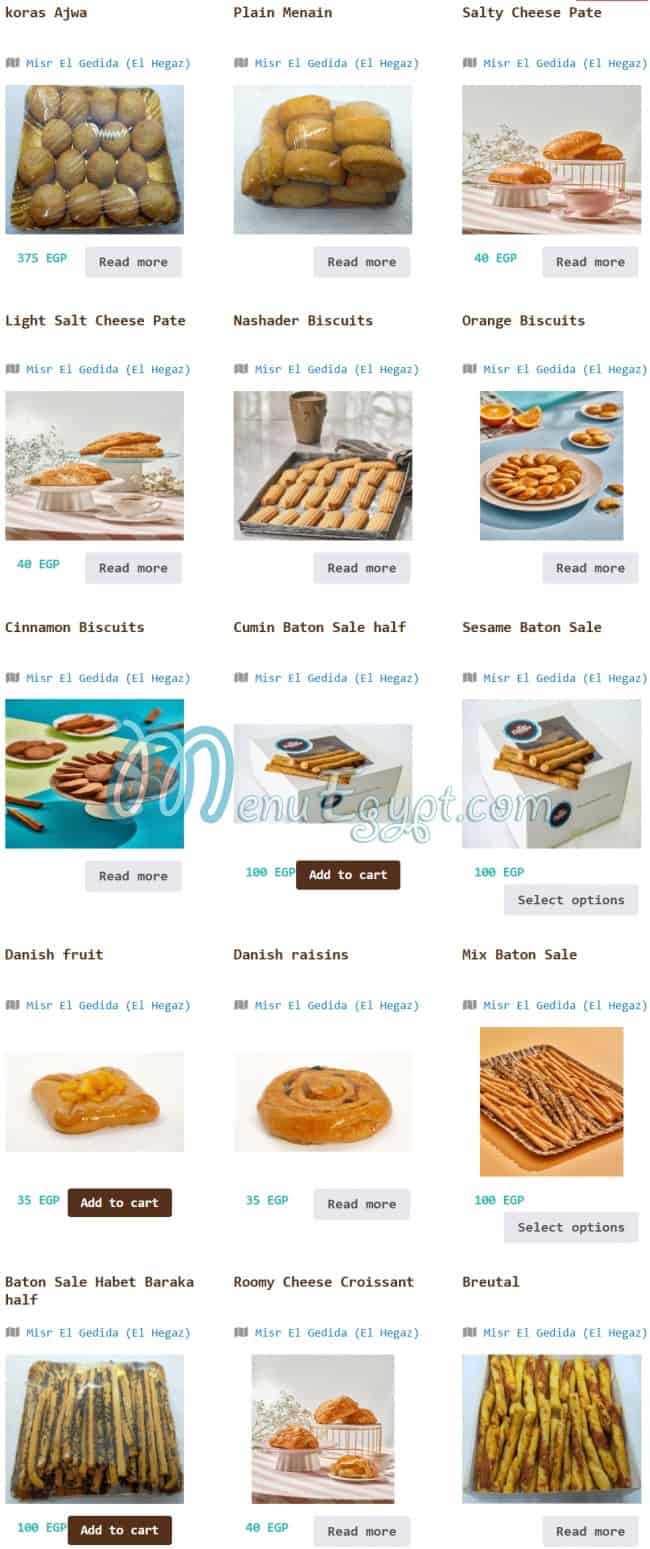Add Baton Sale Habet Baraka half to cart
Viewport: 650px width, 1549px height.
click(119, 1530)
